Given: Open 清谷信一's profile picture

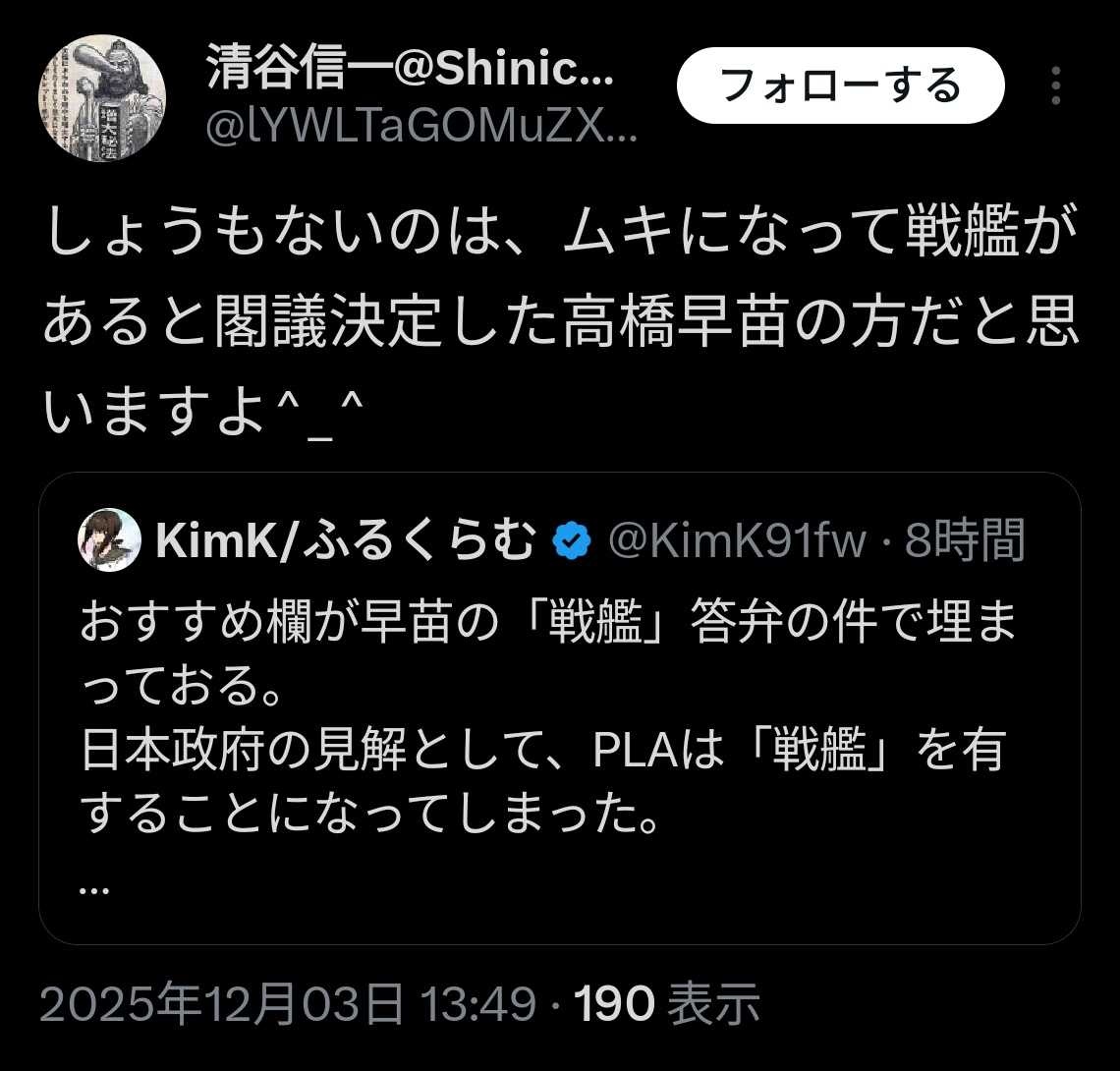Looking at the screenshot, I should (101, 98).
